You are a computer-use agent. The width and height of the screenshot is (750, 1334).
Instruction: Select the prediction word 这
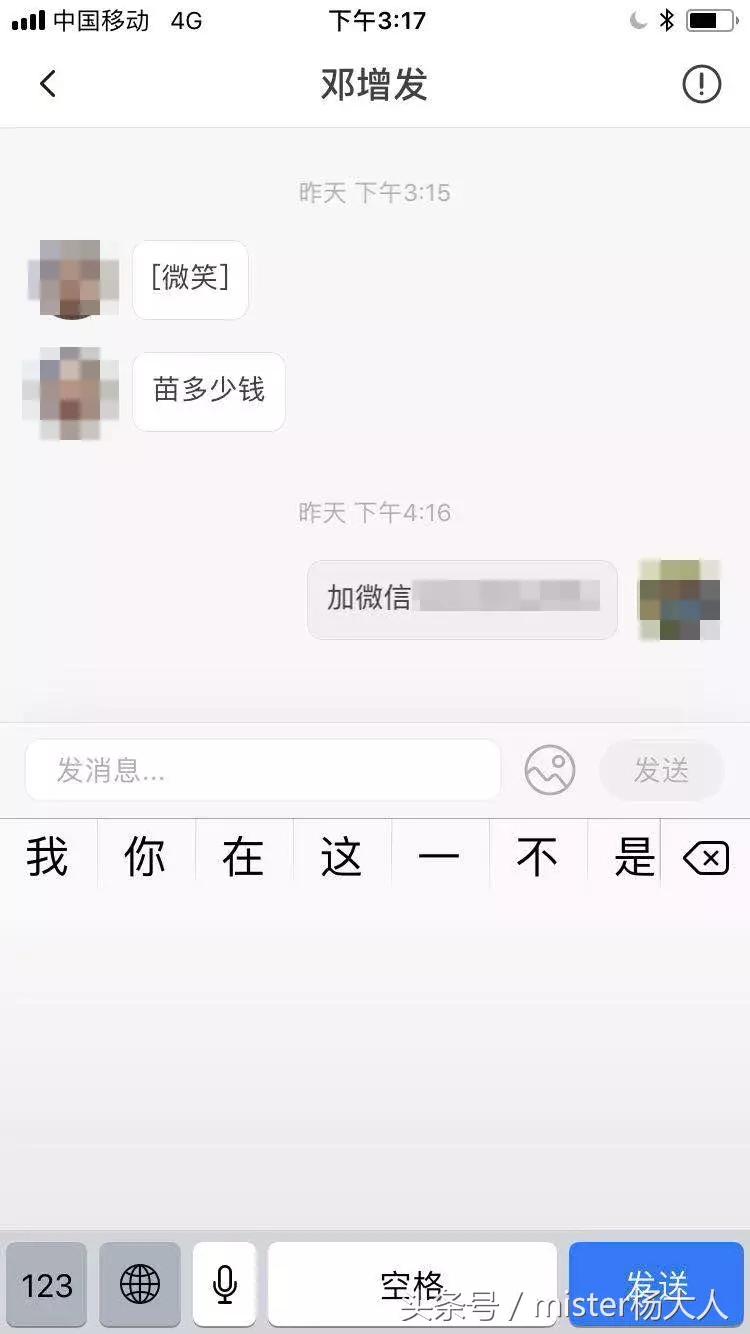coord(342,856)
